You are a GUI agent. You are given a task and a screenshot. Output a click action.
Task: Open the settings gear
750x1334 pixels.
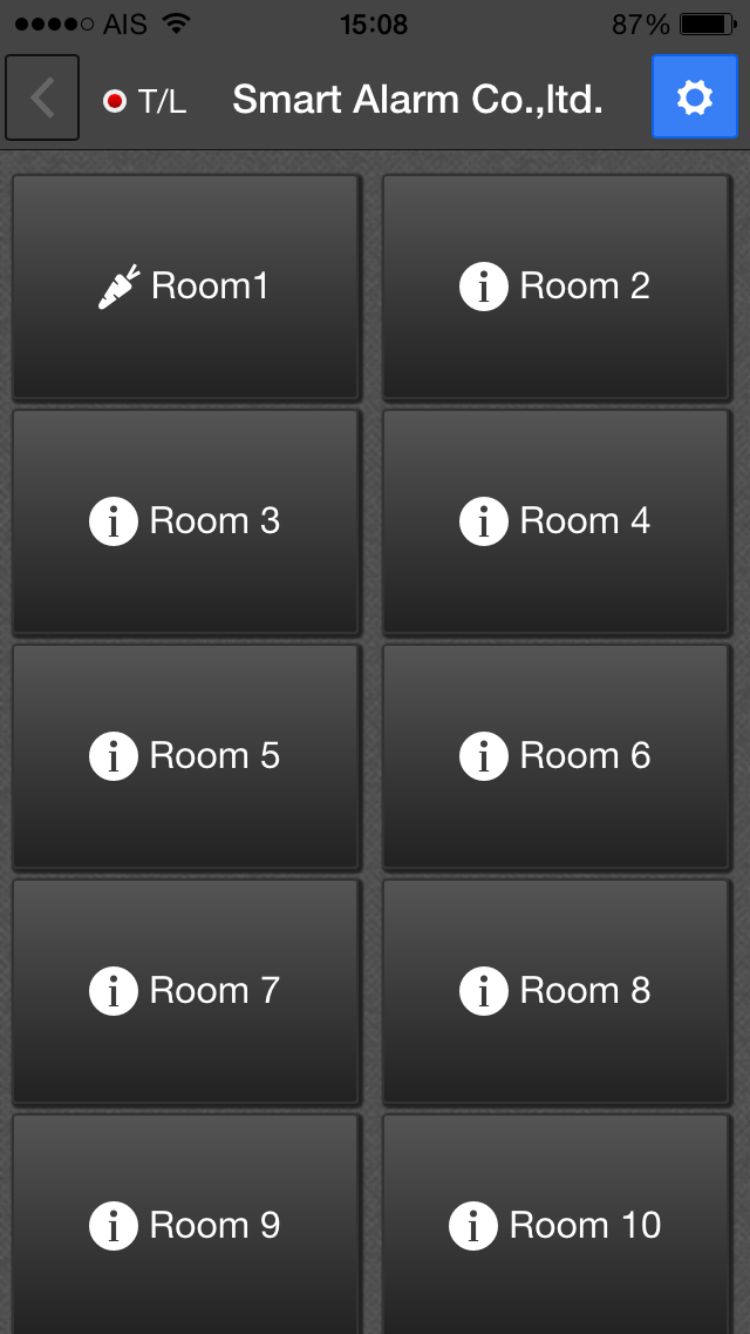tap(694, 97)
